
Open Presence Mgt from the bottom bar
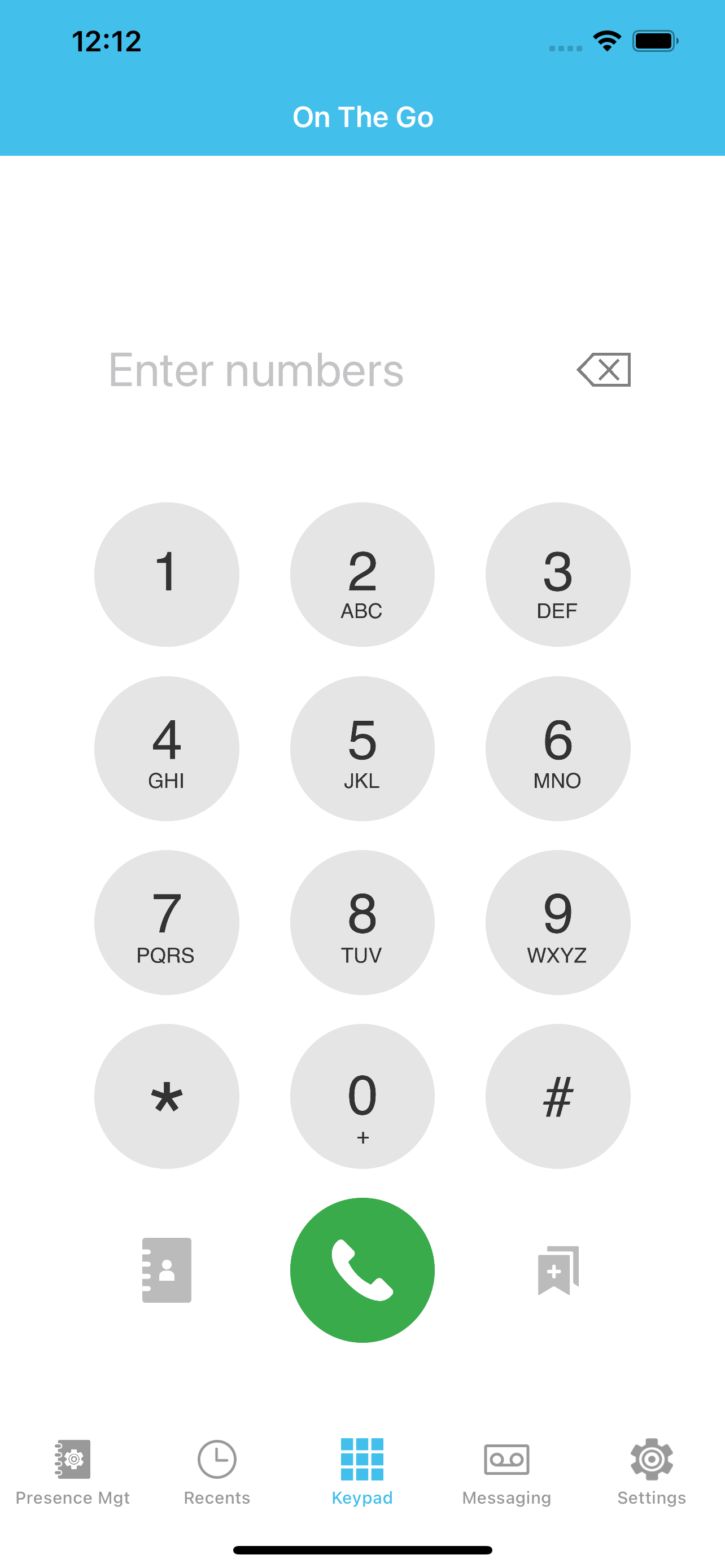click(72, 1473)
